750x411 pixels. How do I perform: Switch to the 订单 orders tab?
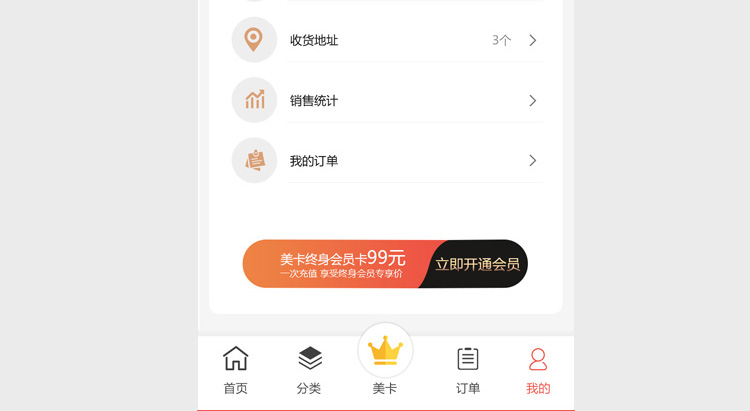tap(468, 370)
